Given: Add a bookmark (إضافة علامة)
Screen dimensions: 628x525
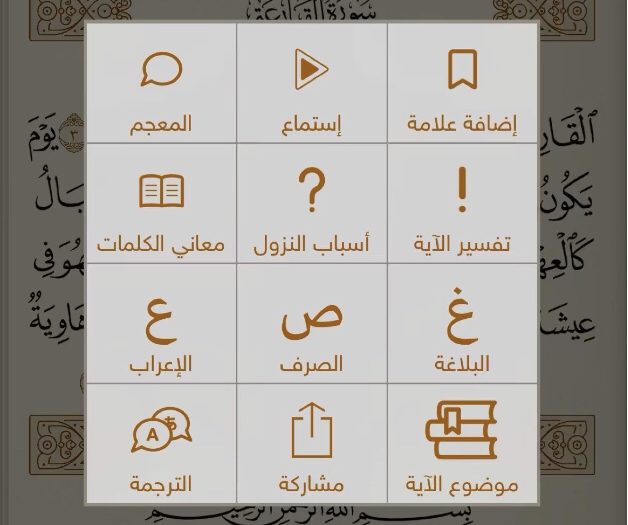Looking at the screenshot, I should 462,84.
